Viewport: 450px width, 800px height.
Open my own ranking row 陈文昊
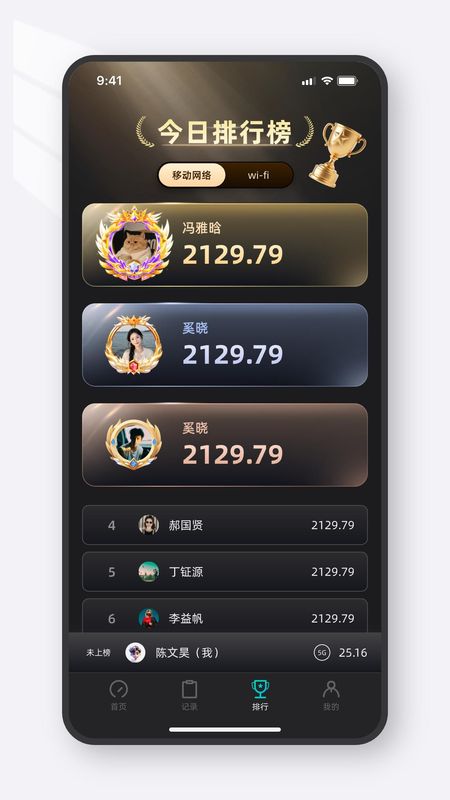pyautogui.click(x=225, y=652)
